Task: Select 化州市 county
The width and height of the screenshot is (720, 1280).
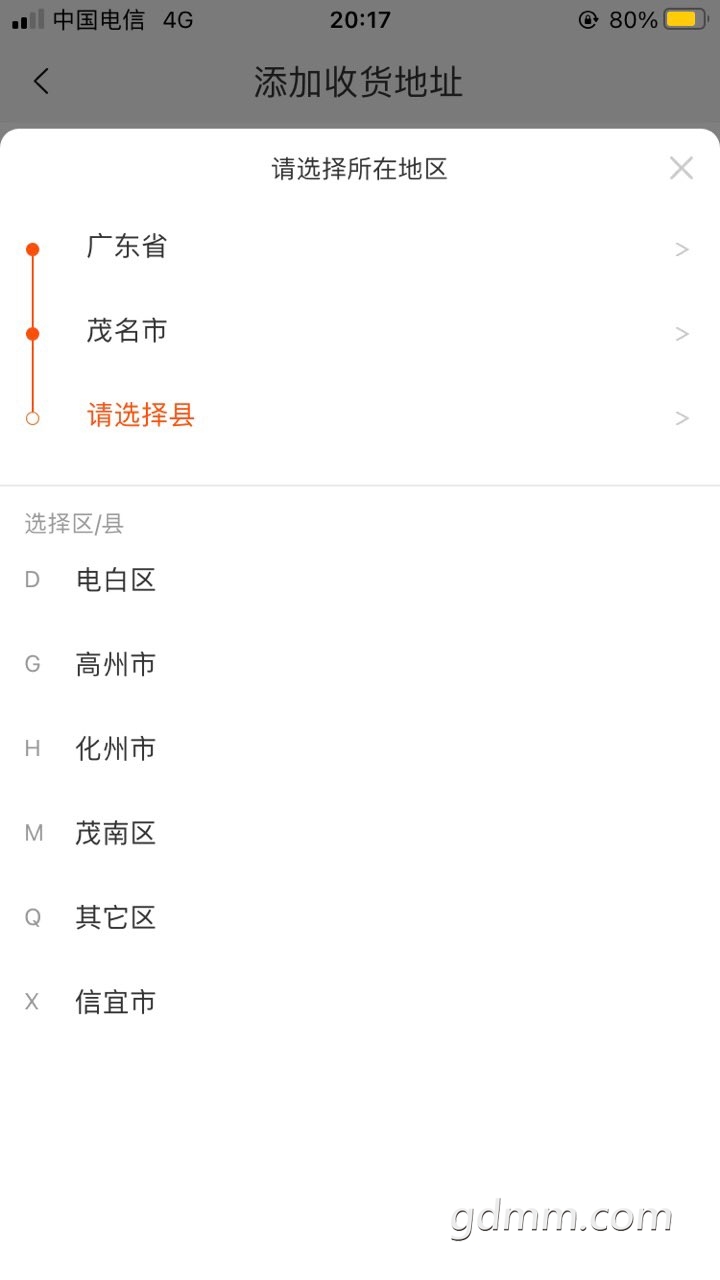Action: point(116,748)
